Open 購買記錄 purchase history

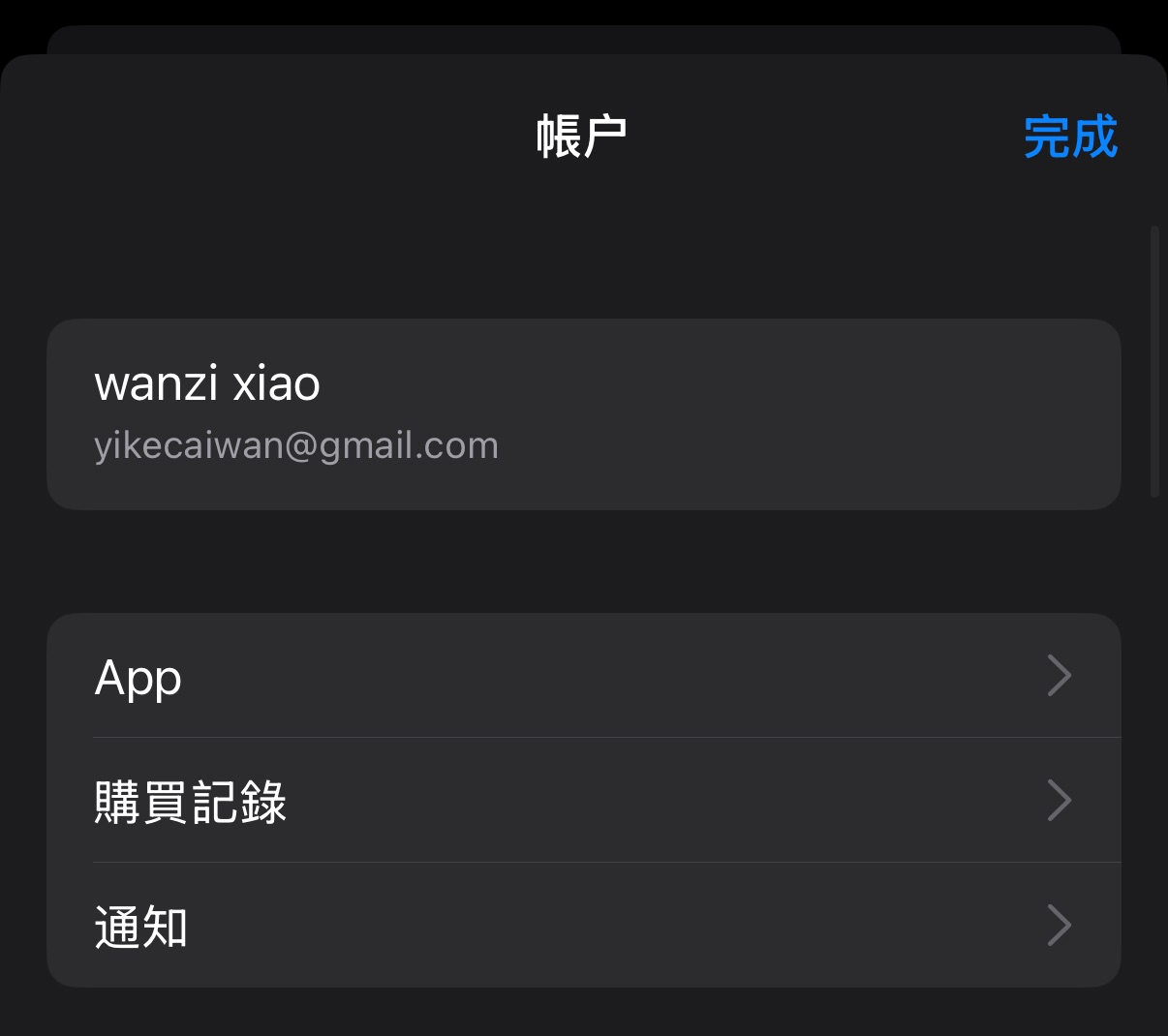[x=583, y=801]
